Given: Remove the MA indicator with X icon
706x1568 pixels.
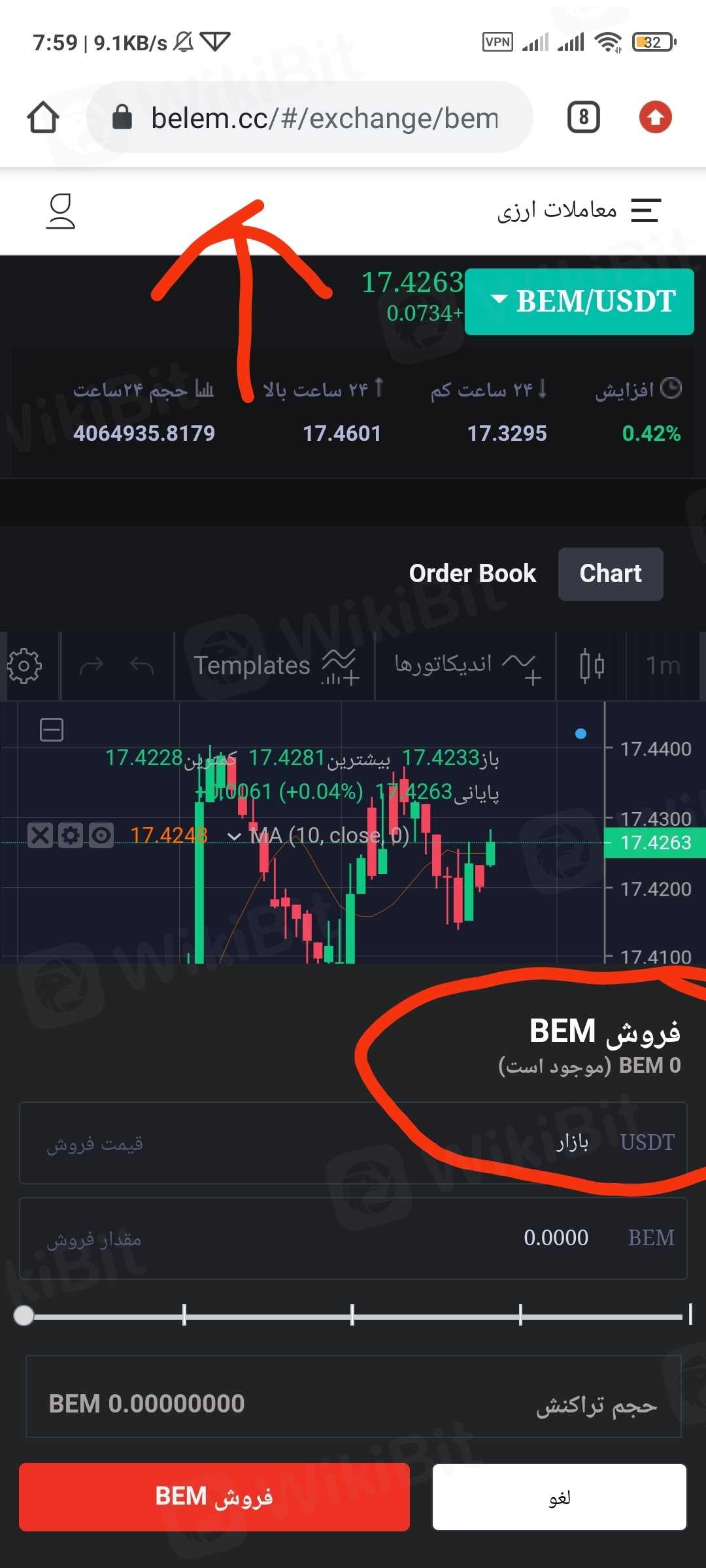Looking at the screenshot, I should coord(40,835).
